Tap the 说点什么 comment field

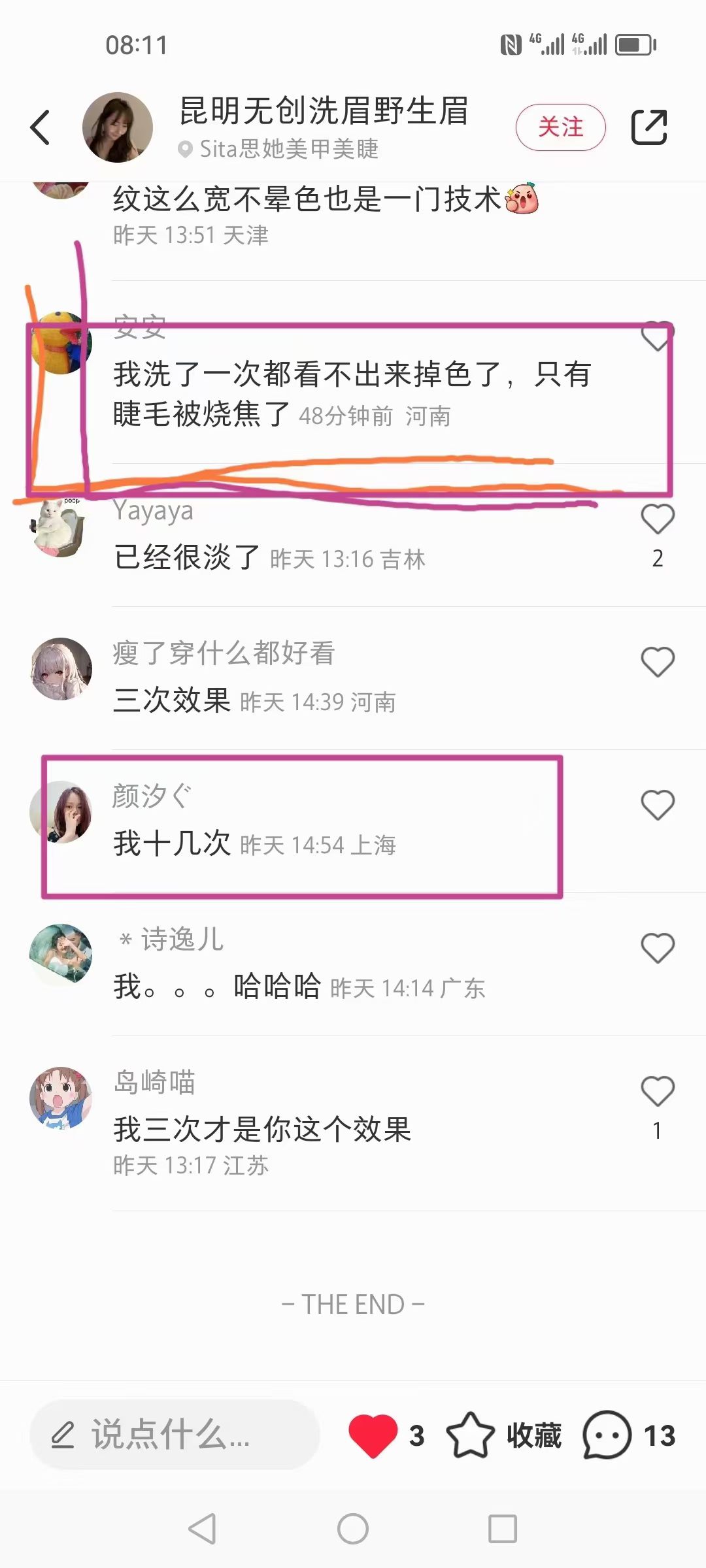(x=174, y=1435)
